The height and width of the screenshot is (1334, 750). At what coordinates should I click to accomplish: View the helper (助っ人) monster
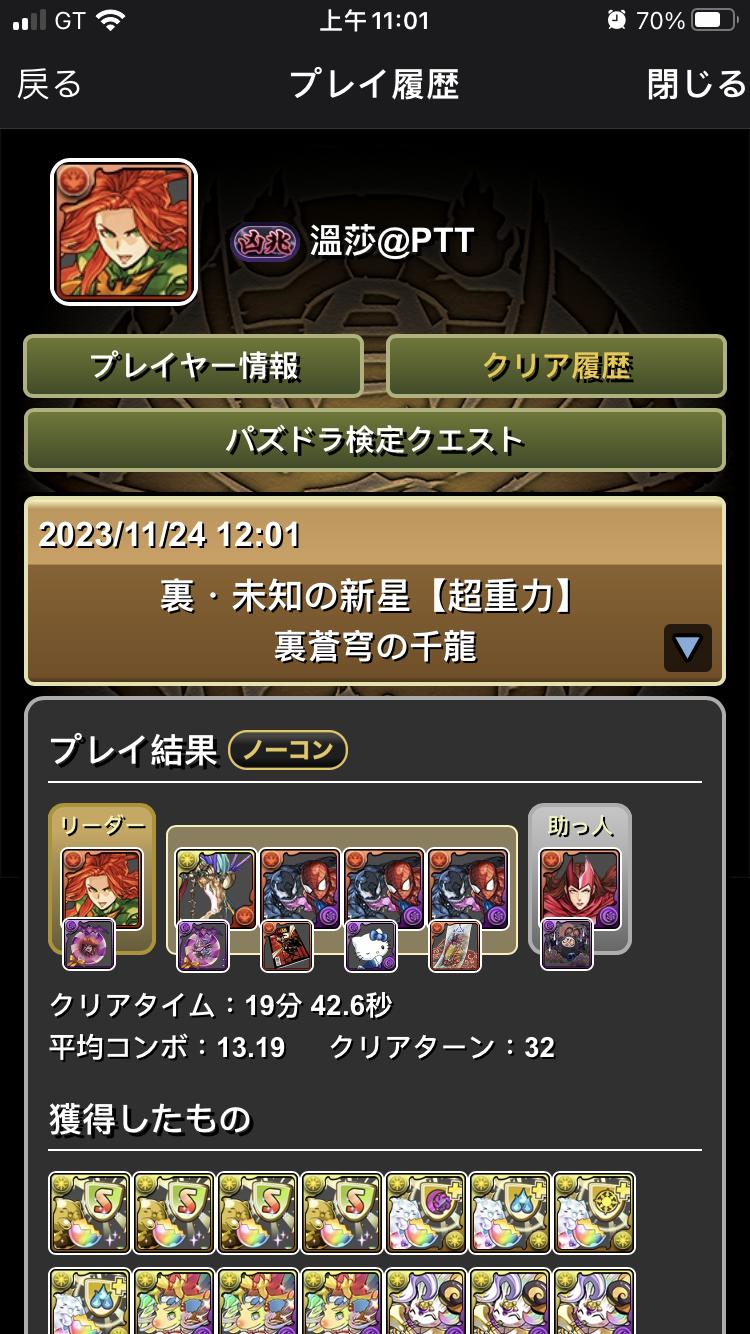[x=580, y=888]
